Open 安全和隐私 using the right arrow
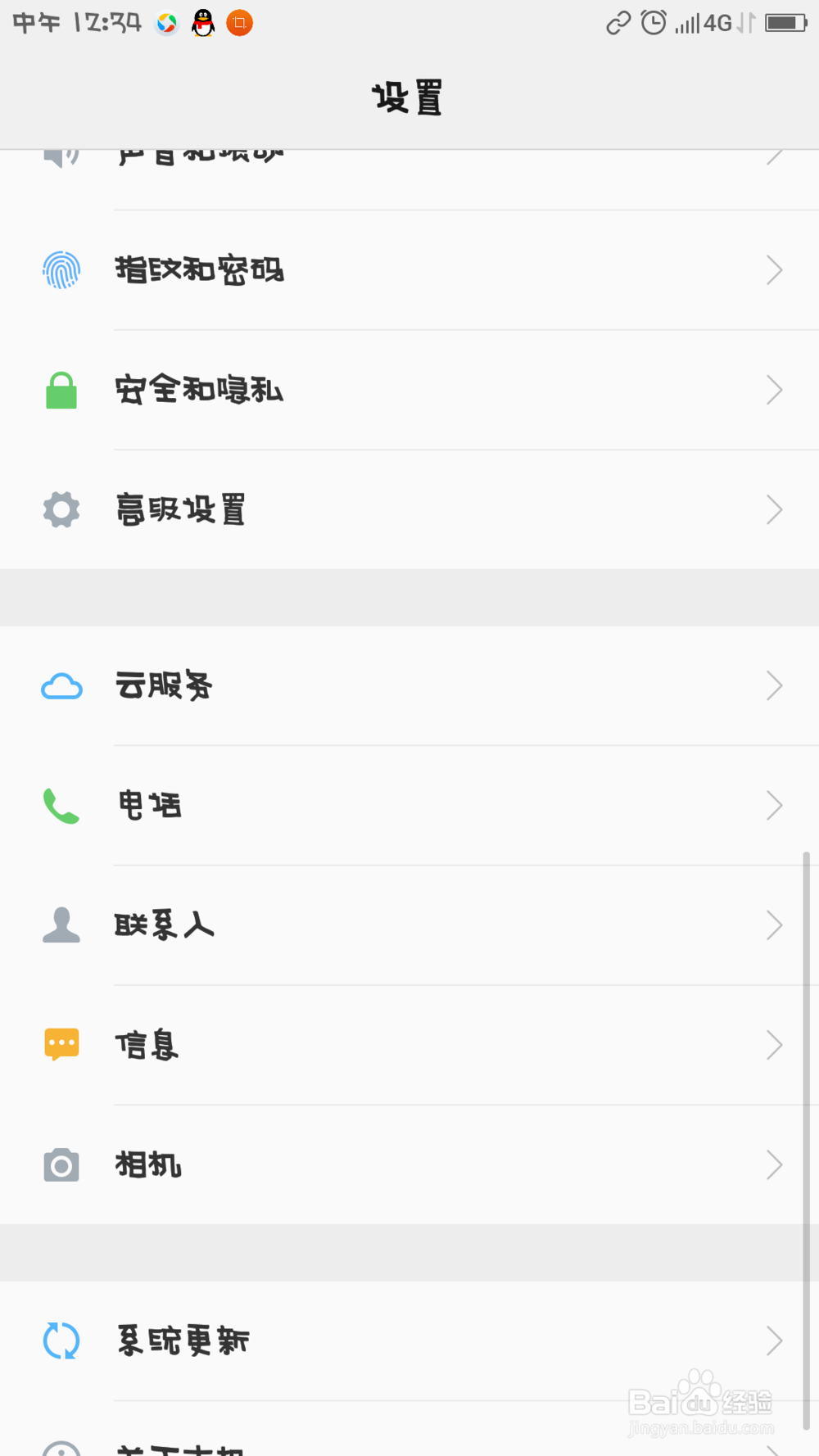Screen dimensions: 819x1456 tap(774, 391)
